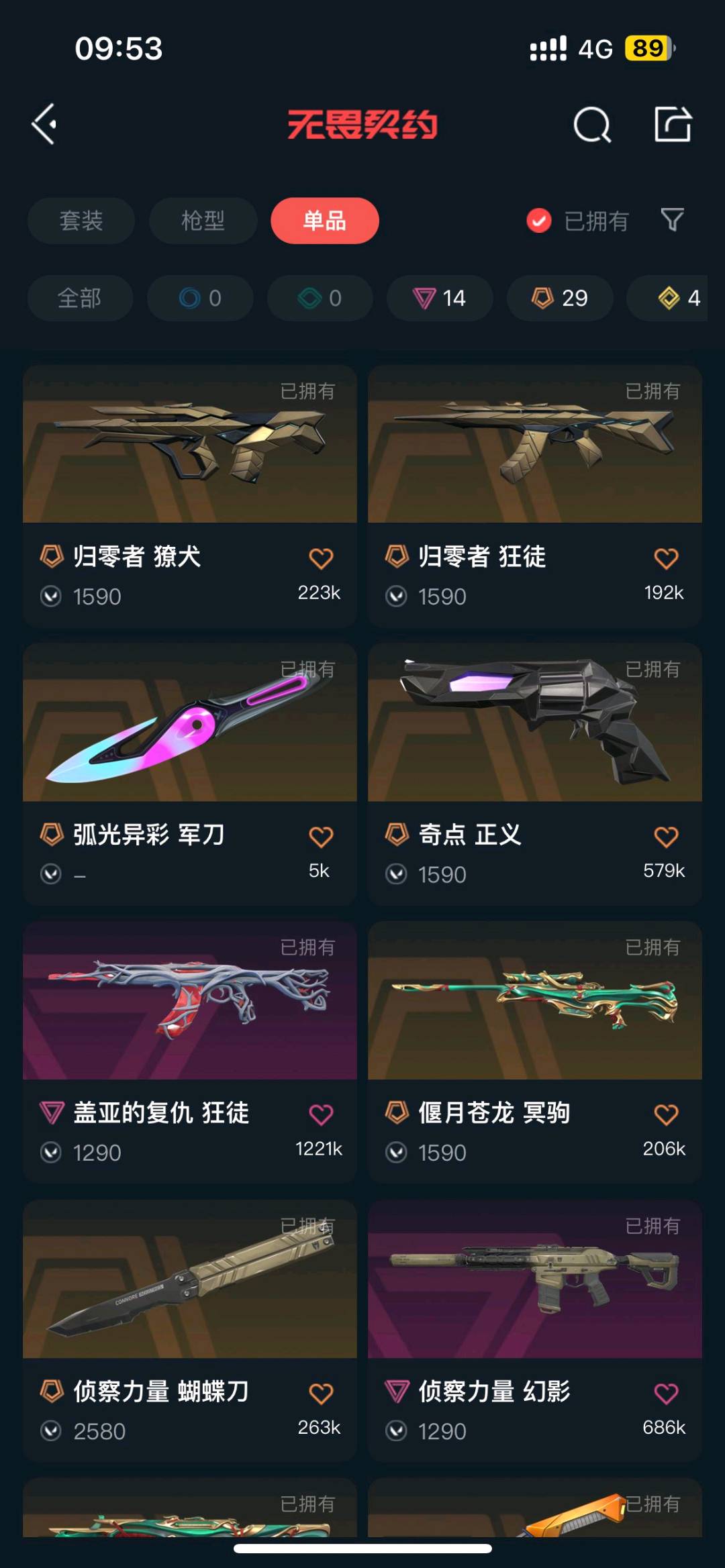Open the search icon in the header
725x1568 pixels.
click(592, 124)
